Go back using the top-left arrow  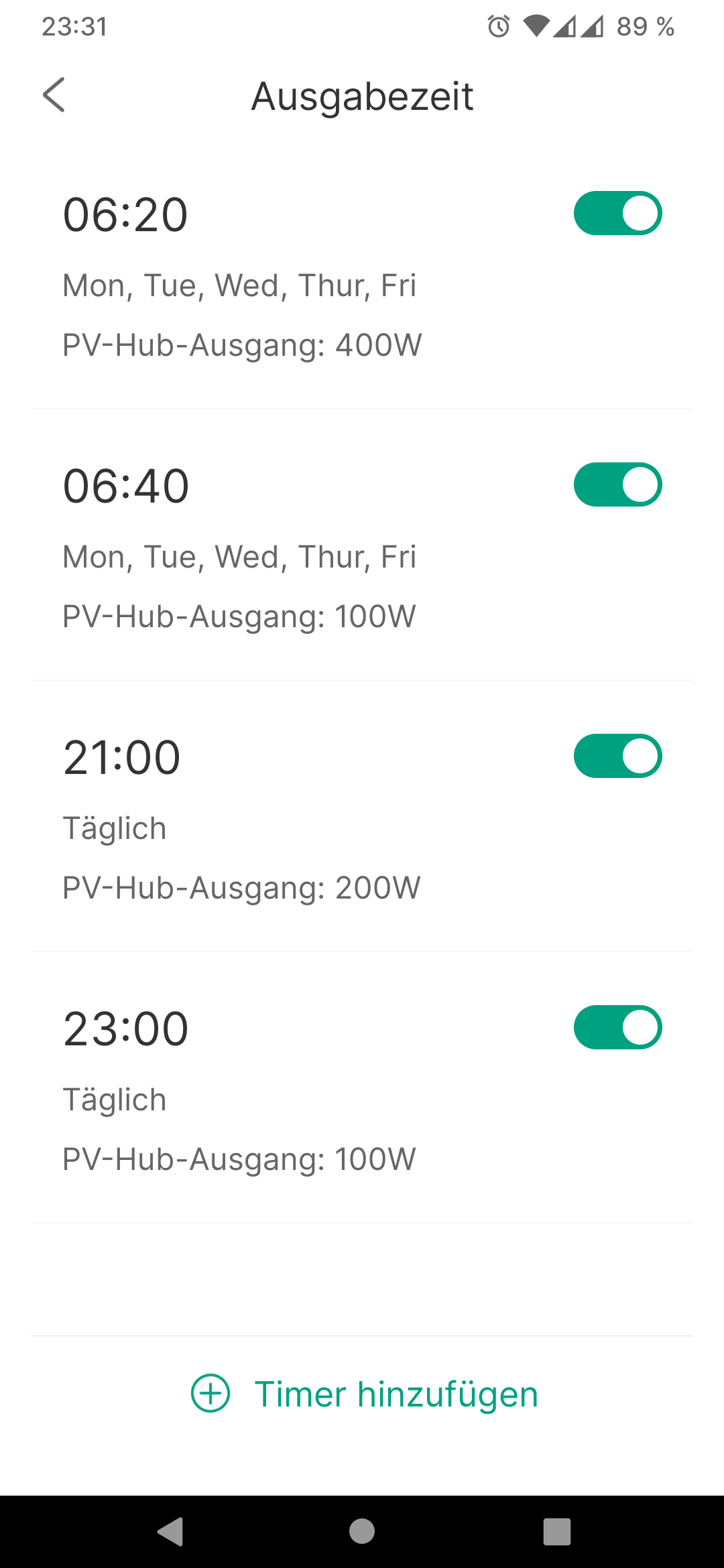tap(54, 94)
